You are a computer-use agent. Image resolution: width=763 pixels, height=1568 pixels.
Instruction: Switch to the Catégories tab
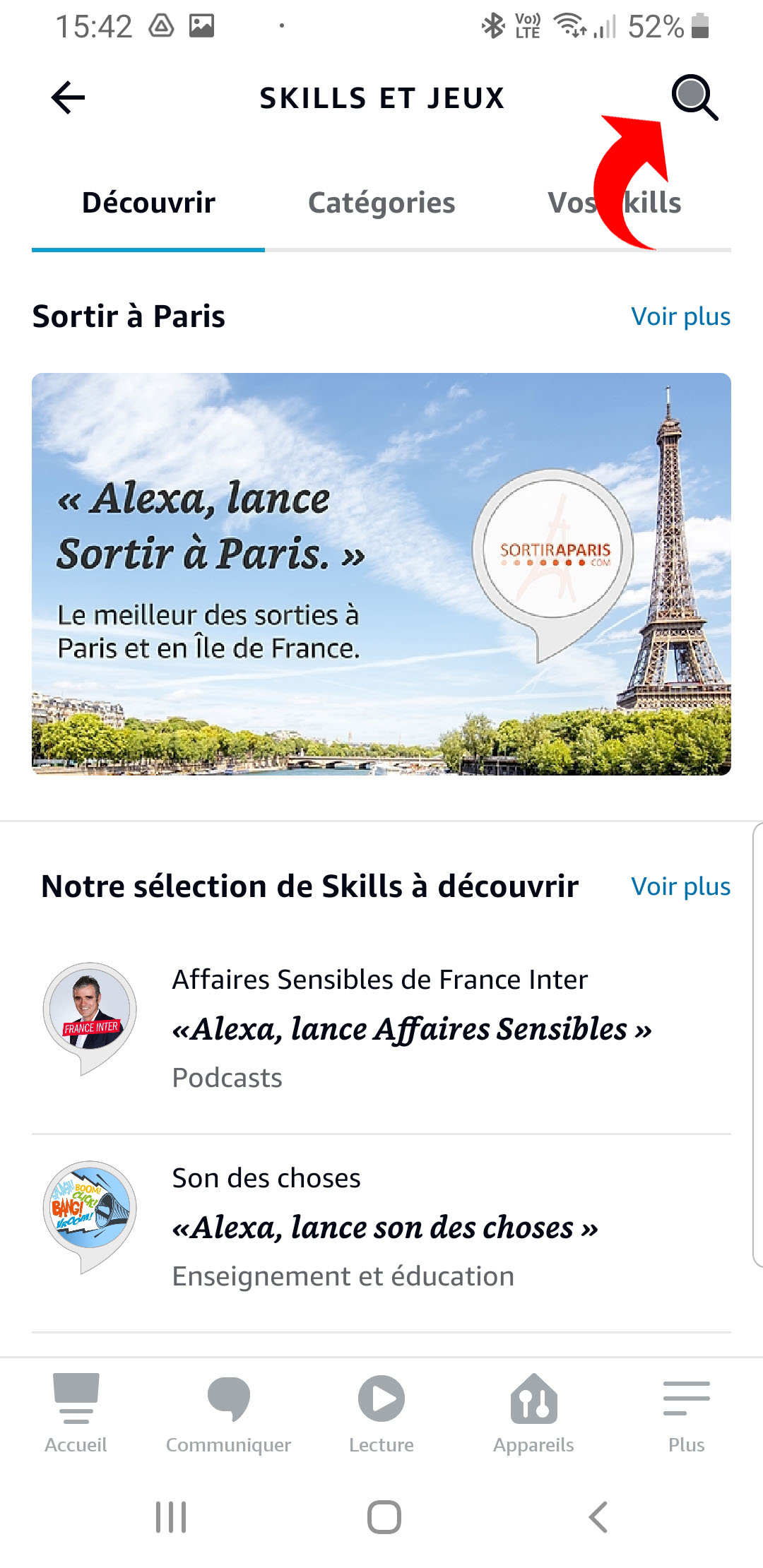point(381,203)
